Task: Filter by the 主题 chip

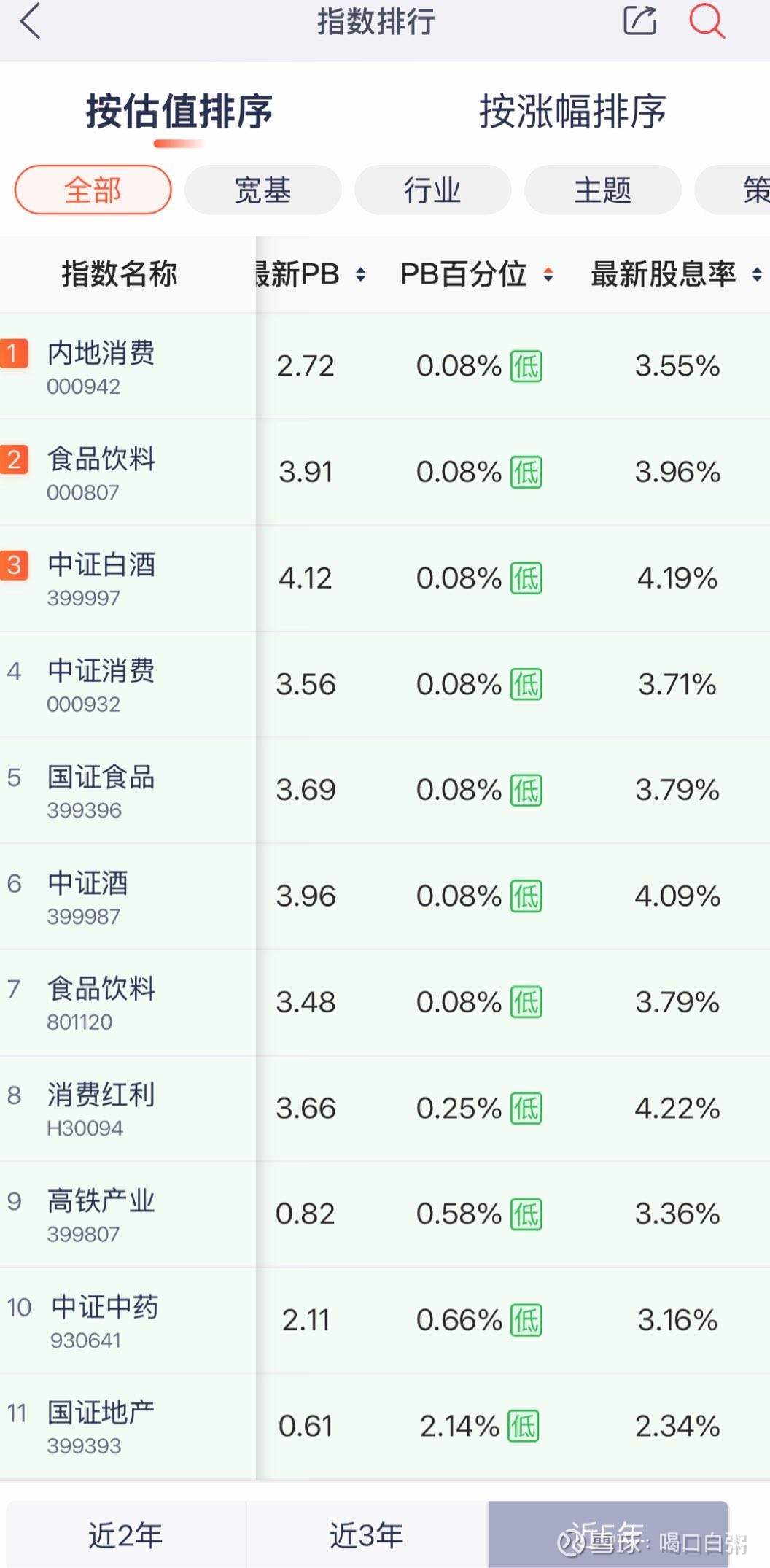Action: 602,190
